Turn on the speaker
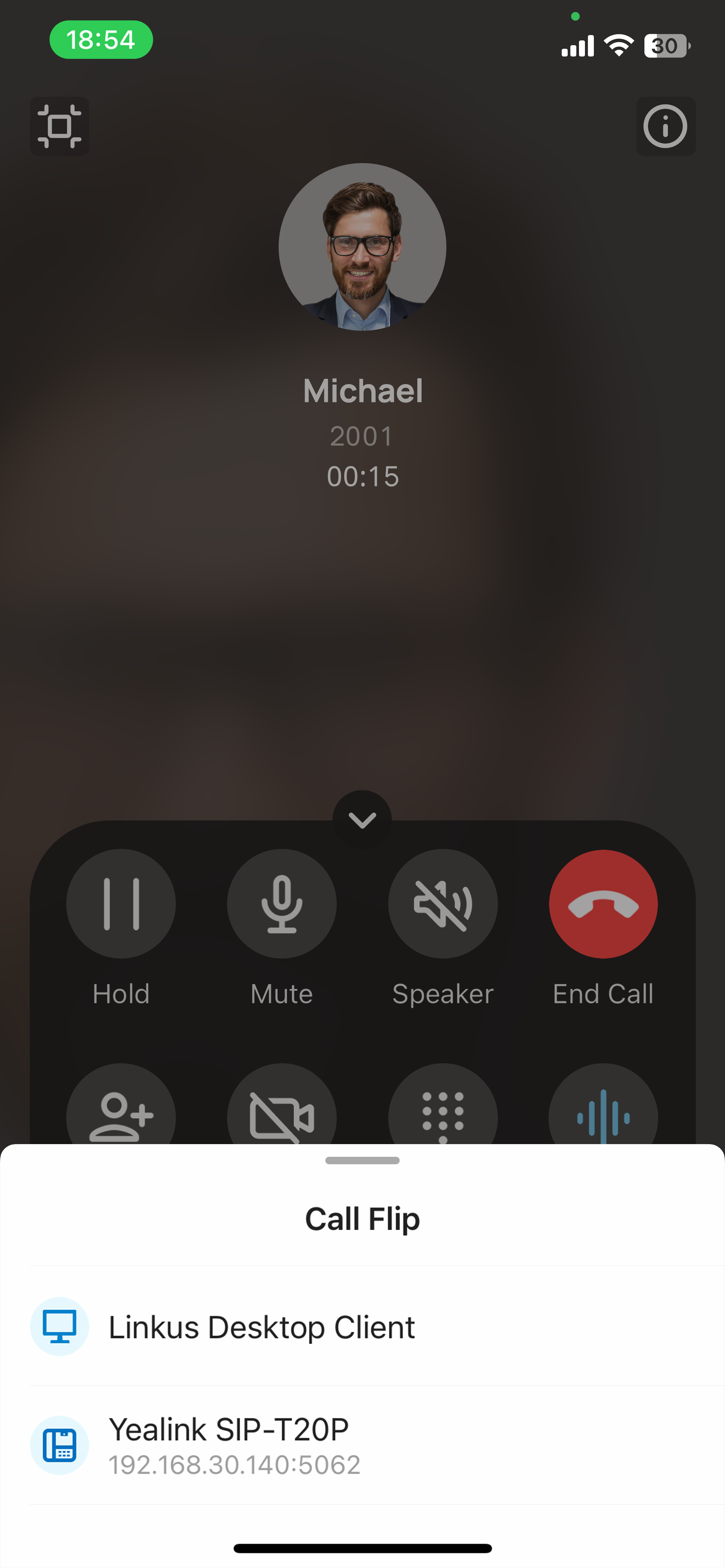Screen dimensions: 725x1568 pyautogui.click(x=442, y=904)
